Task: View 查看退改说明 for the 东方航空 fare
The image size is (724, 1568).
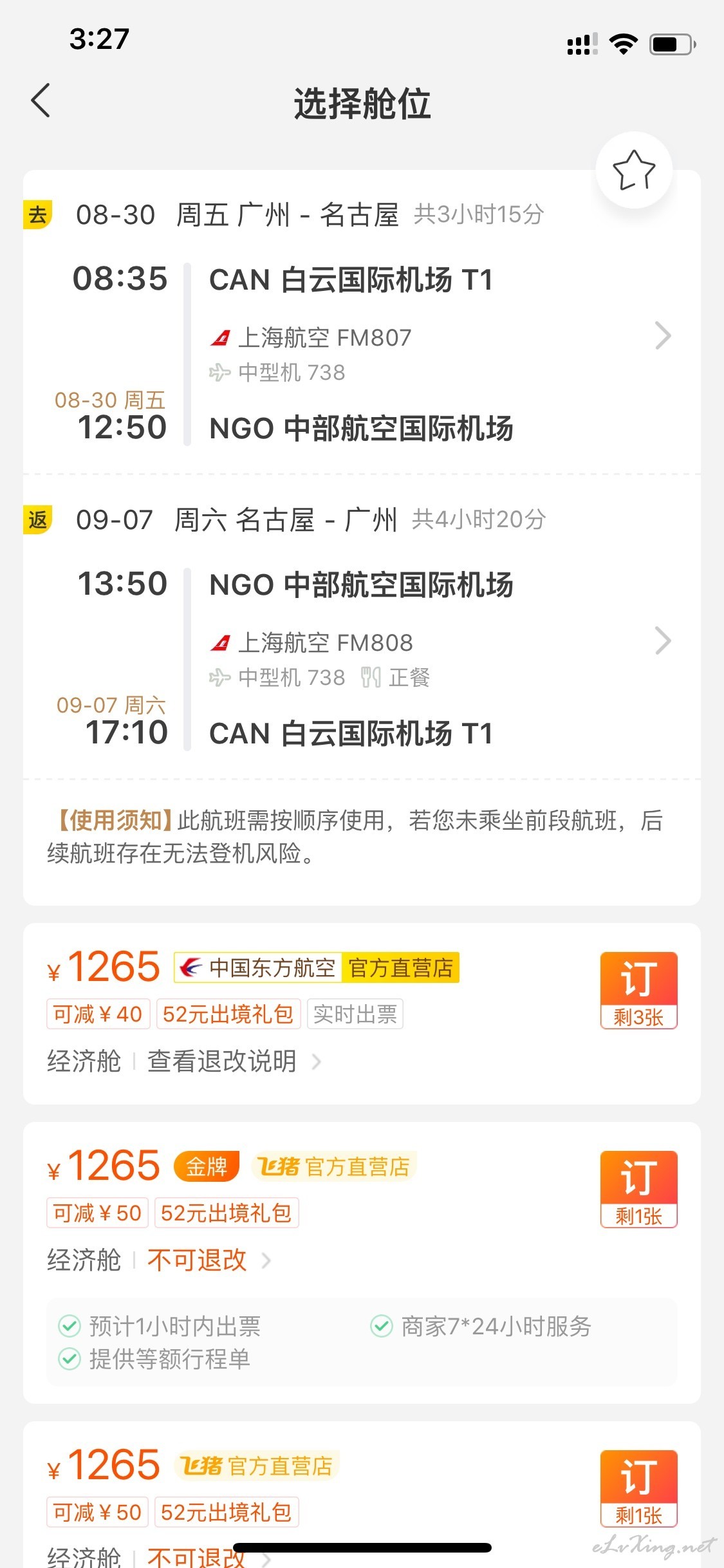Action: tap(234, 1061)
